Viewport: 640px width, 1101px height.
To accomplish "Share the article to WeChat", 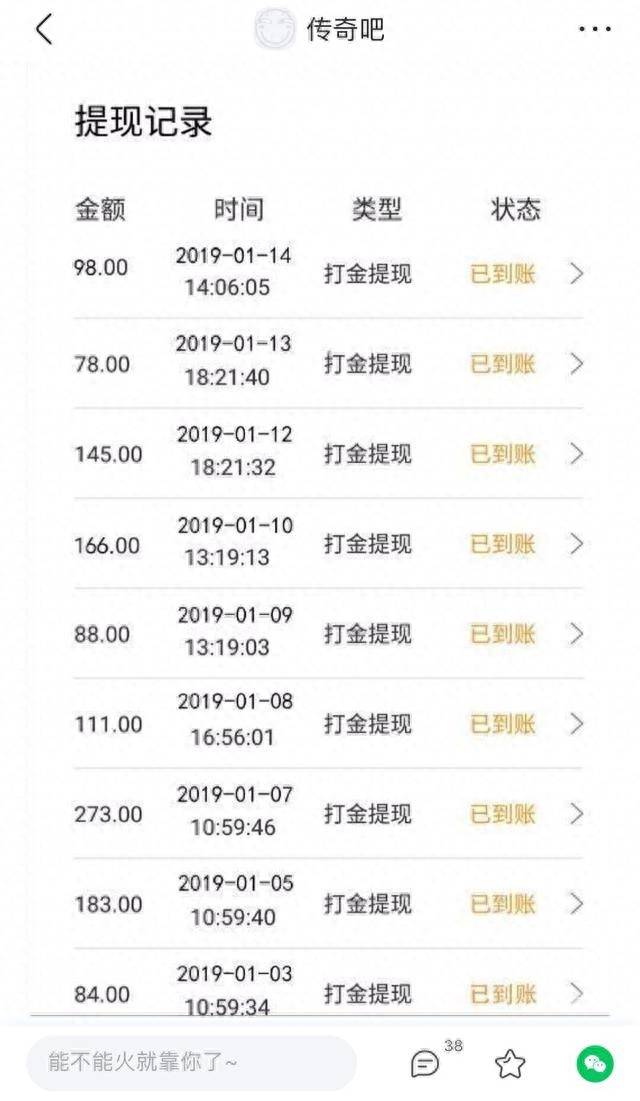I will pos(595,1064).
